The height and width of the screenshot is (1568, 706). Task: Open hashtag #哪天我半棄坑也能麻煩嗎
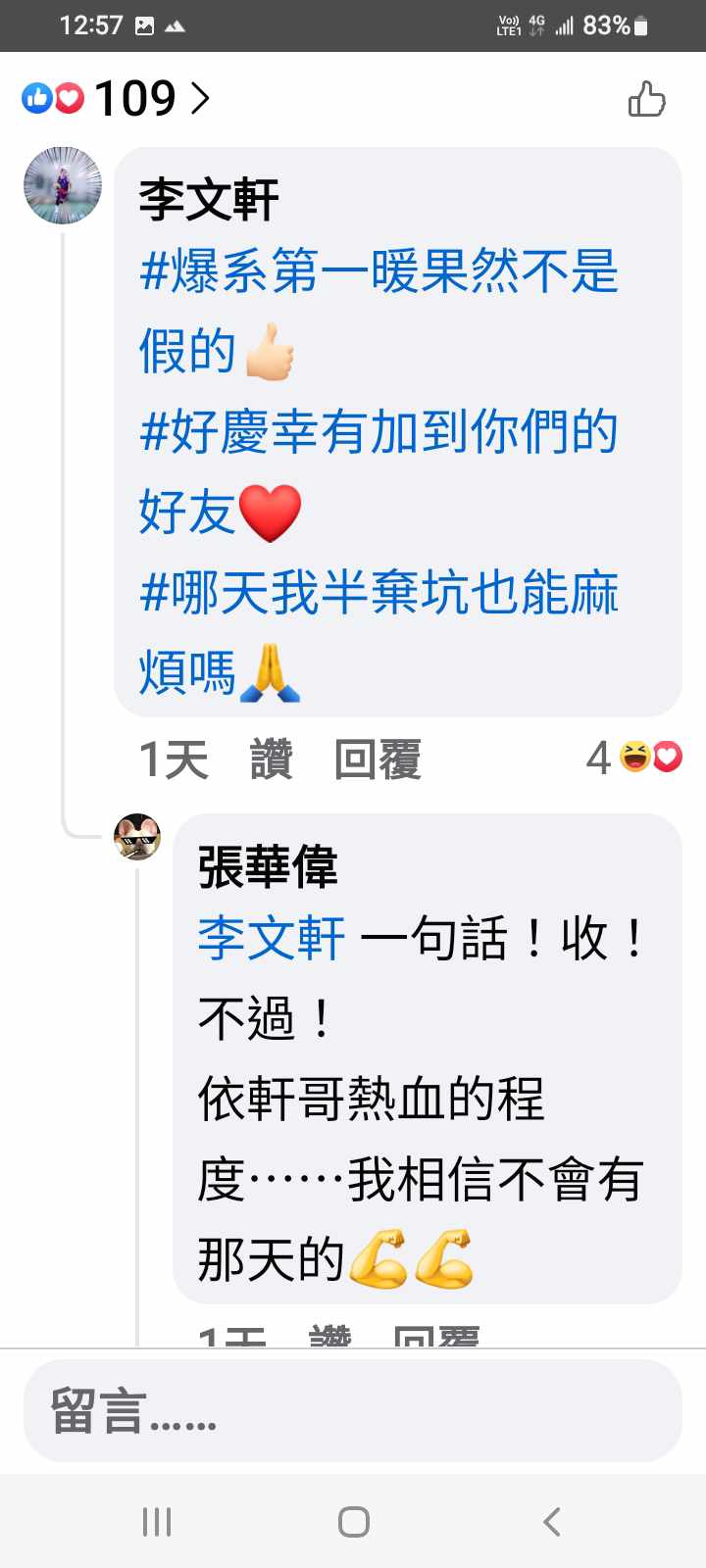(x=378, y=593)
